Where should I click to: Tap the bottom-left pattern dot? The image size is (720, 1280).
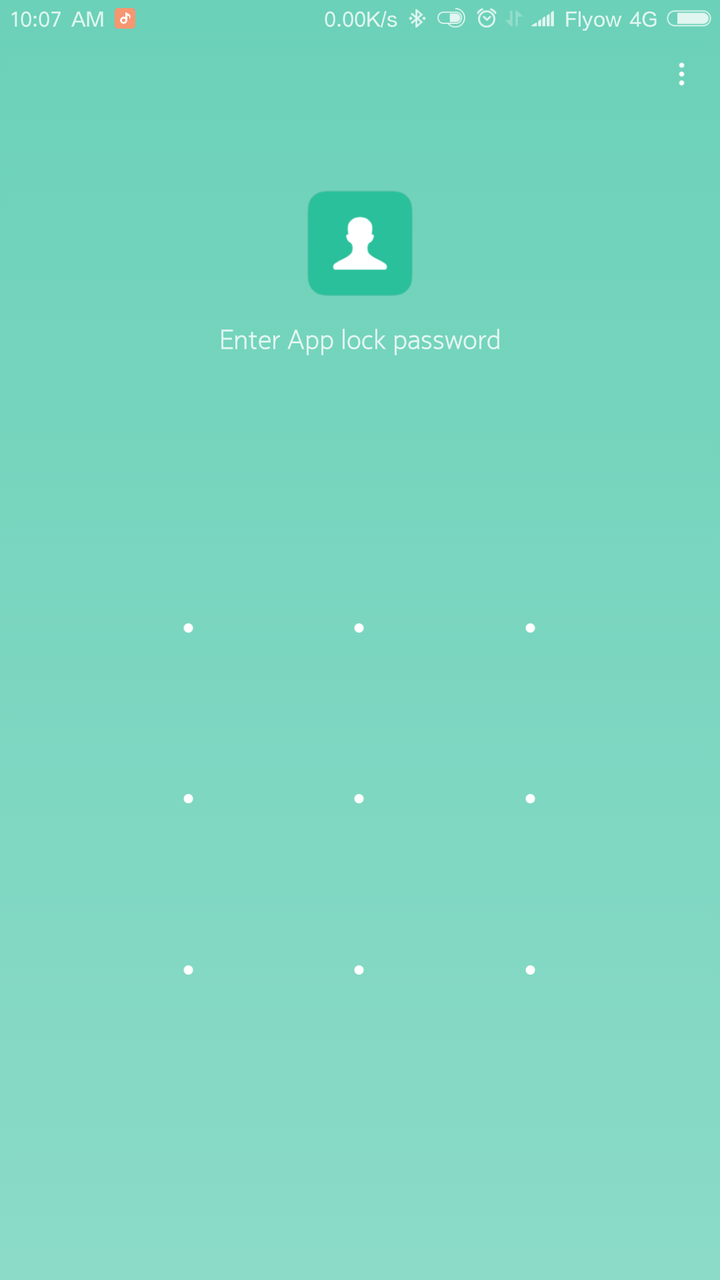coord(188,970)
